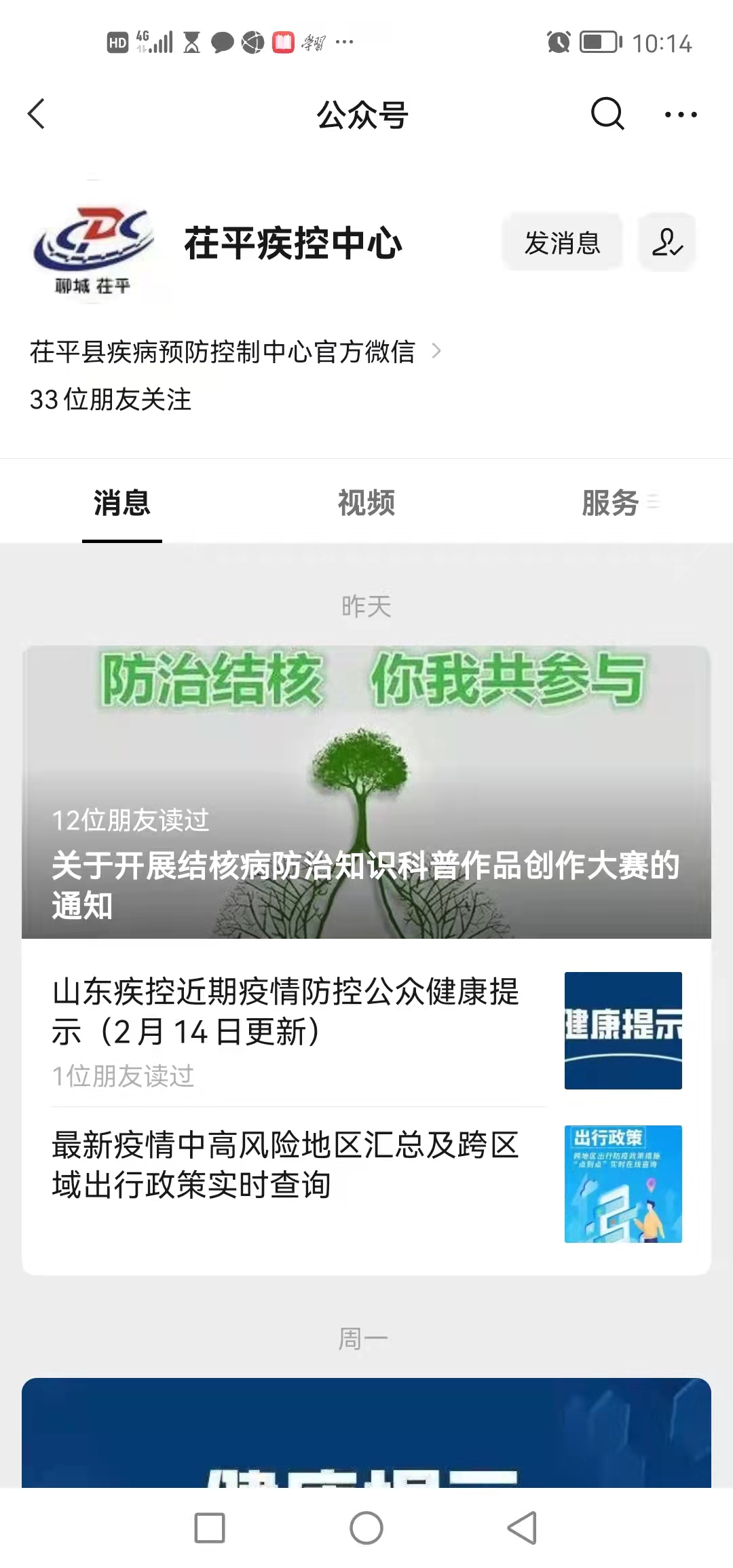Tap the system home button
733x1568 pixels.
click(x=366, y=1528)
